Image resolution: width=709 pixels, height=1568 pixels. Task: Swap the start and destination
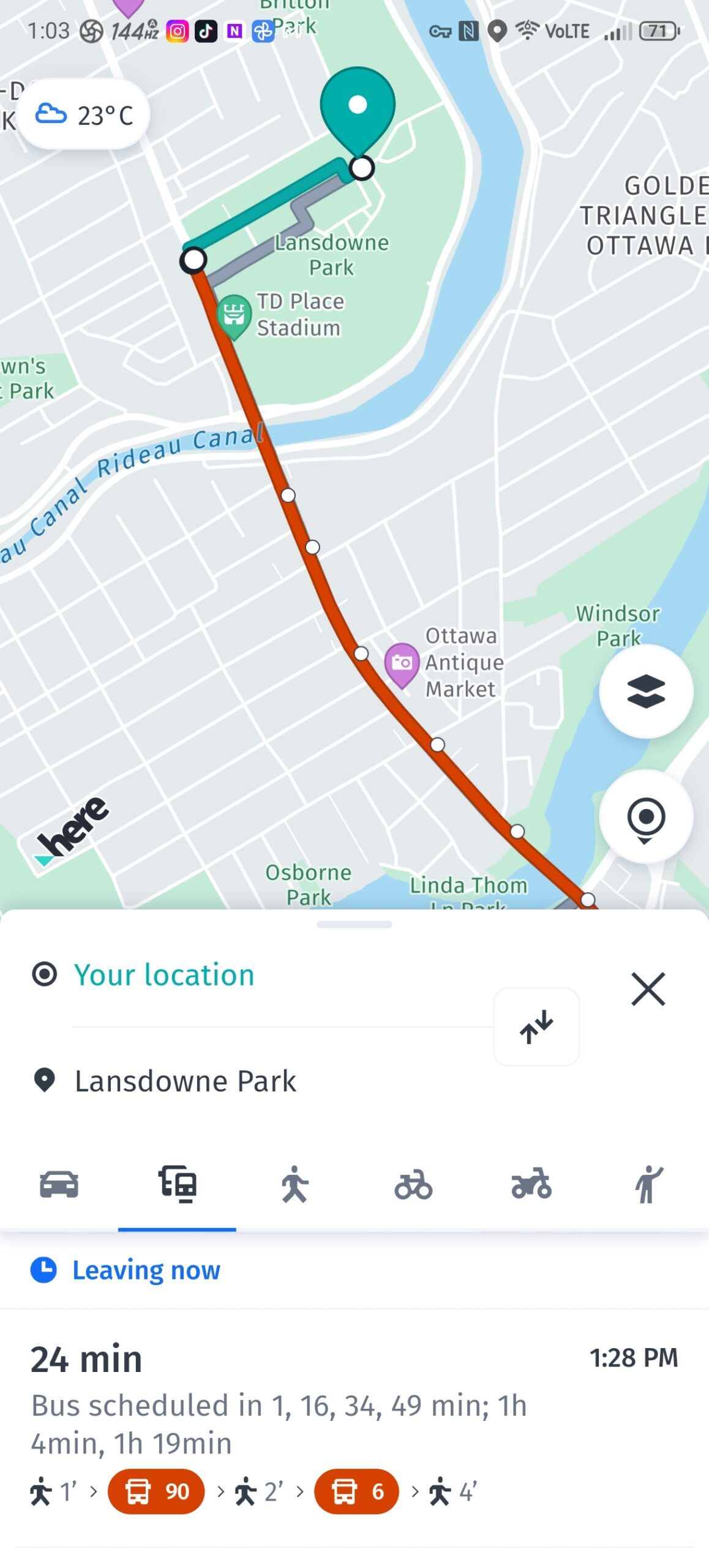536,1027
